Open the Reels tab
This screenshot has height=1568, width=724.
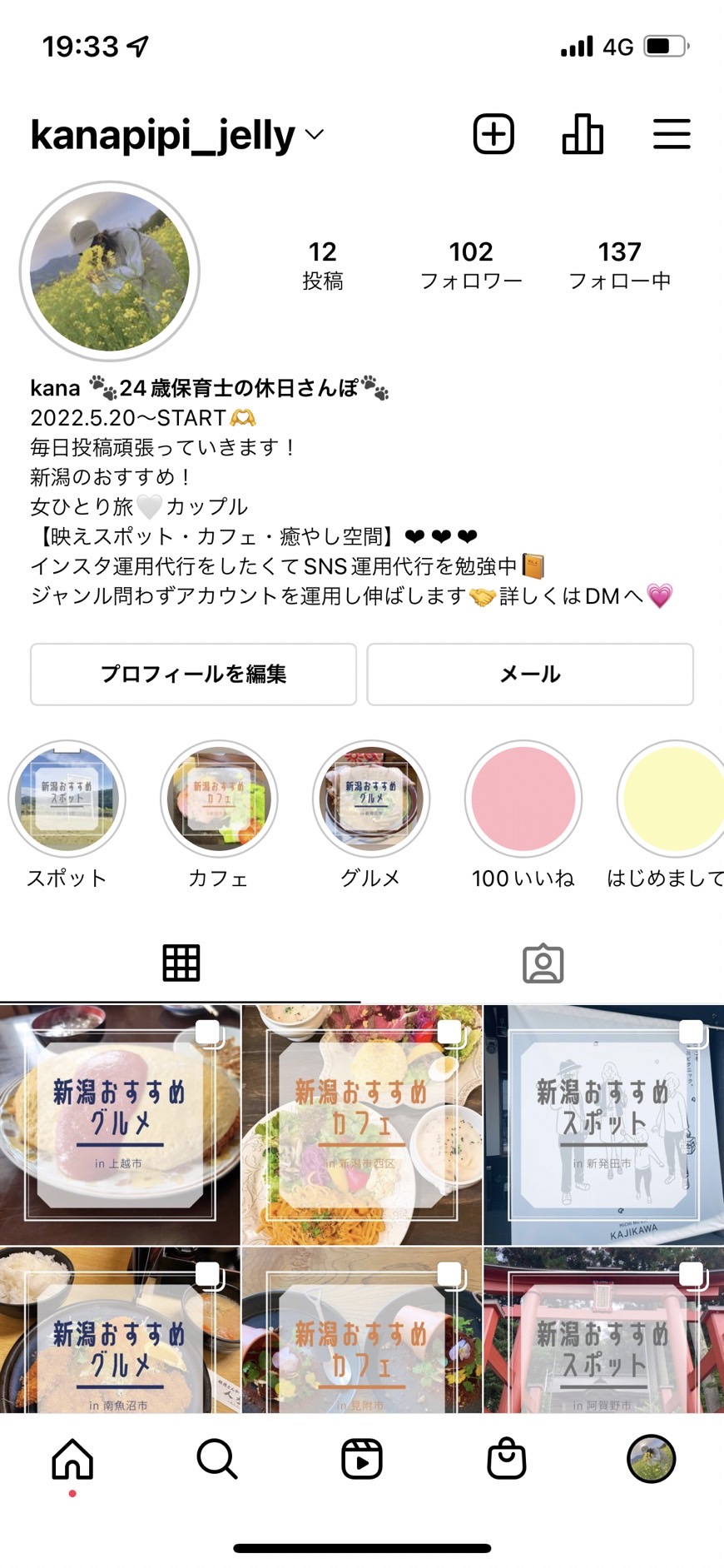362,1460
